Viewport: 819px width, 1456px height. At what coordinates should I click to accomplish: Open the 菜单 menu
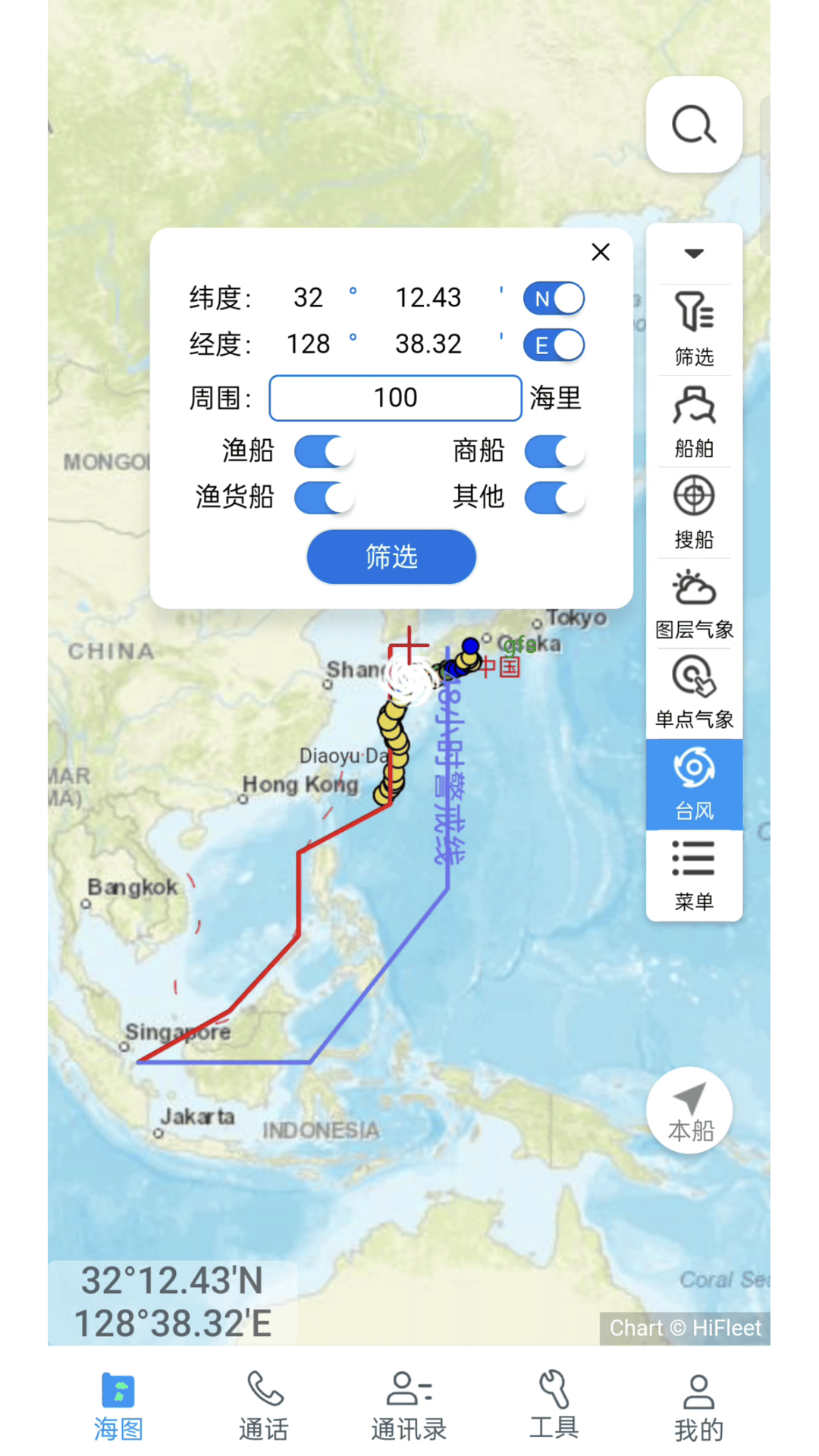694,875
